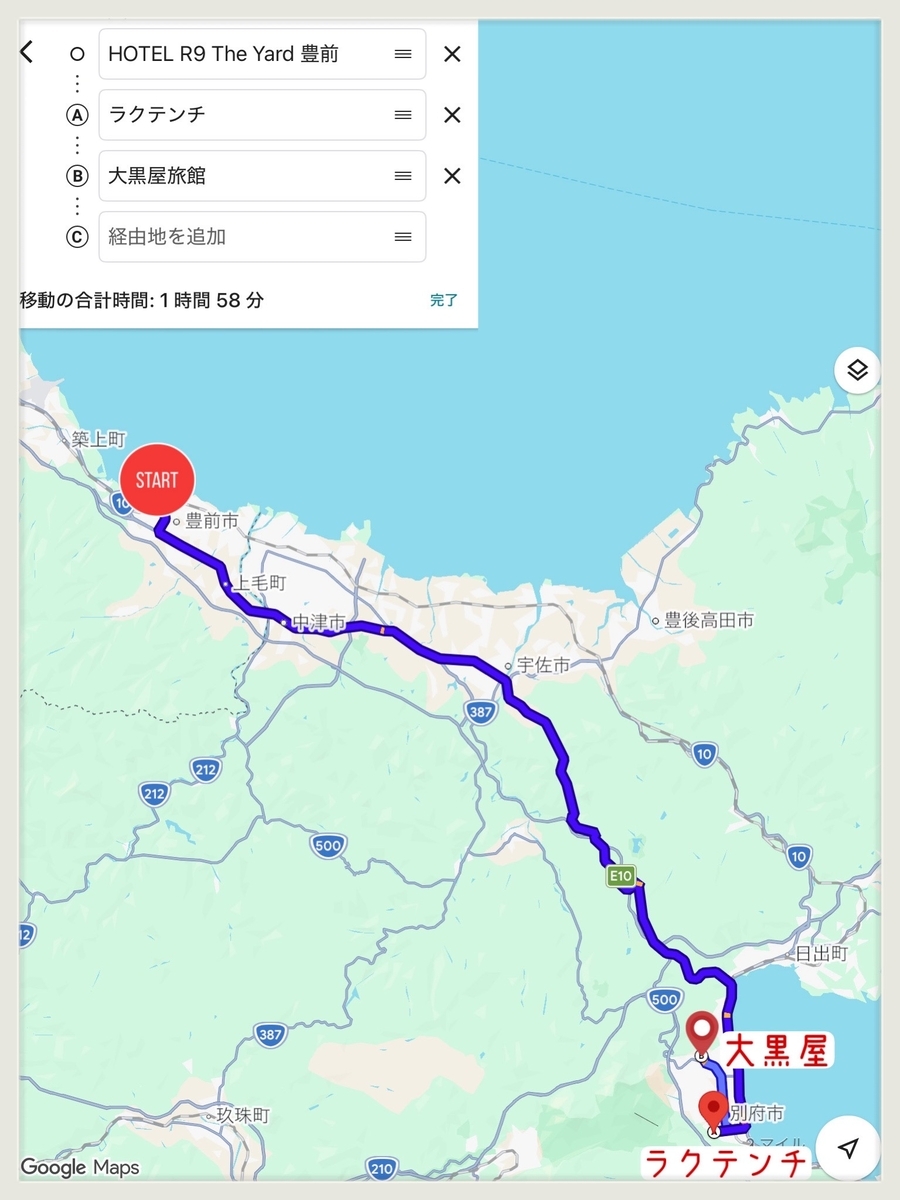The width and height of the screenshot is (900, 1200).
Task: Edit the ラクテンチ stop field
Action: (x=262, y=115)
